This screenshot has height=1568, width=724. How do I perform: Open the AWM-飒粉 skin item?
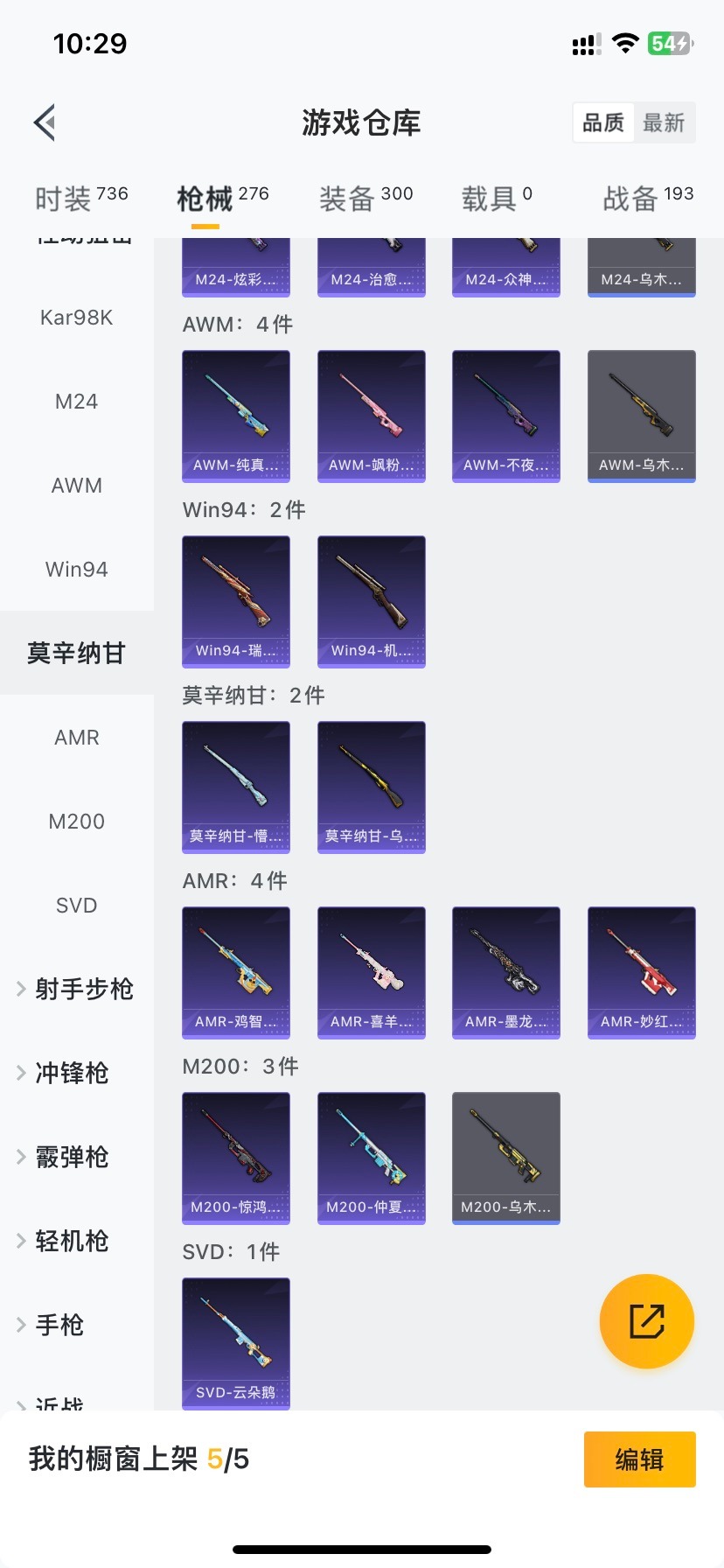pyautogui.click(x=371, y=416)
